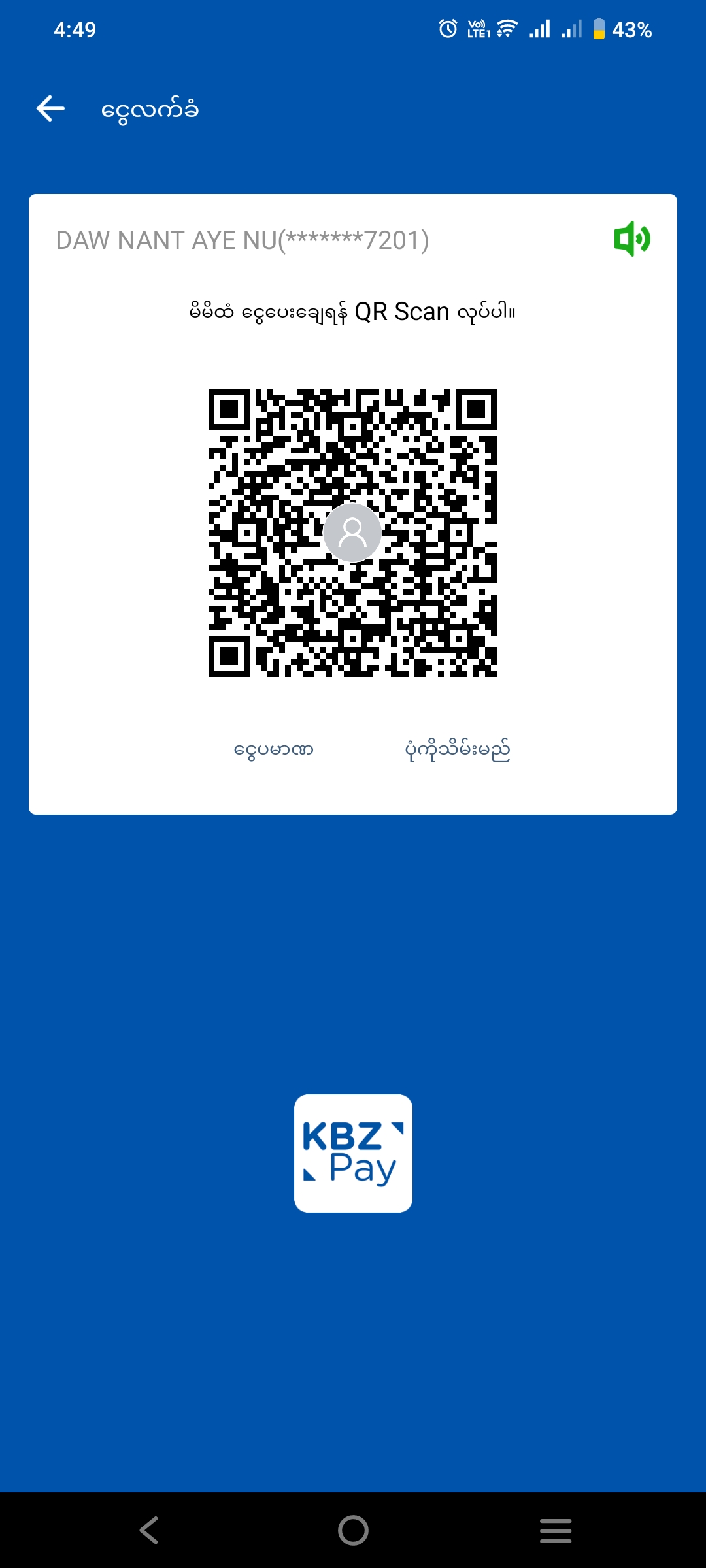Go back from the ငွေလက်ခံ screen
This screenshot has height=1568, width=706.
(50, 108)
